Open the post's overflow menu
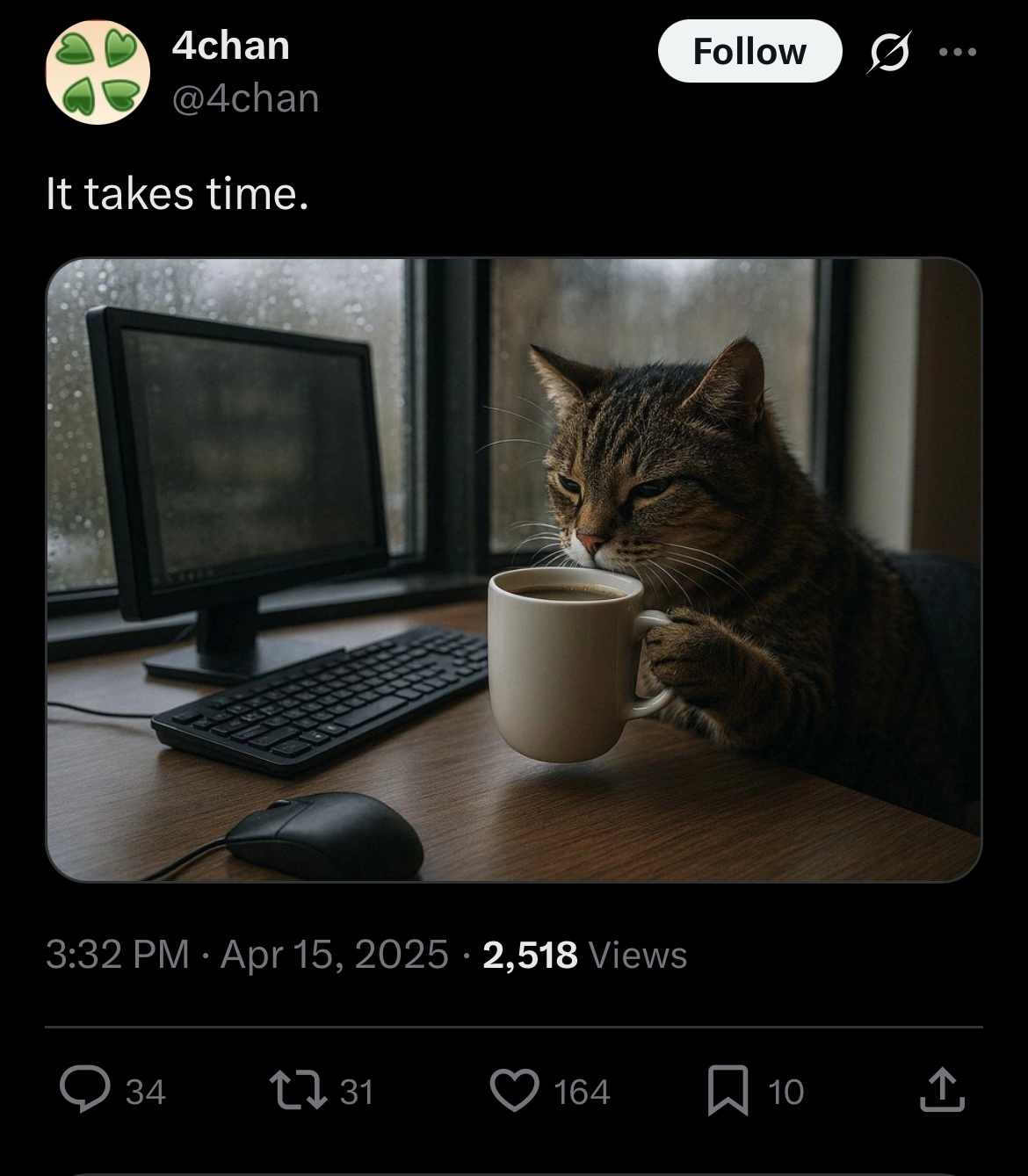This screenshot has width=1028, height=1176. 957,52
